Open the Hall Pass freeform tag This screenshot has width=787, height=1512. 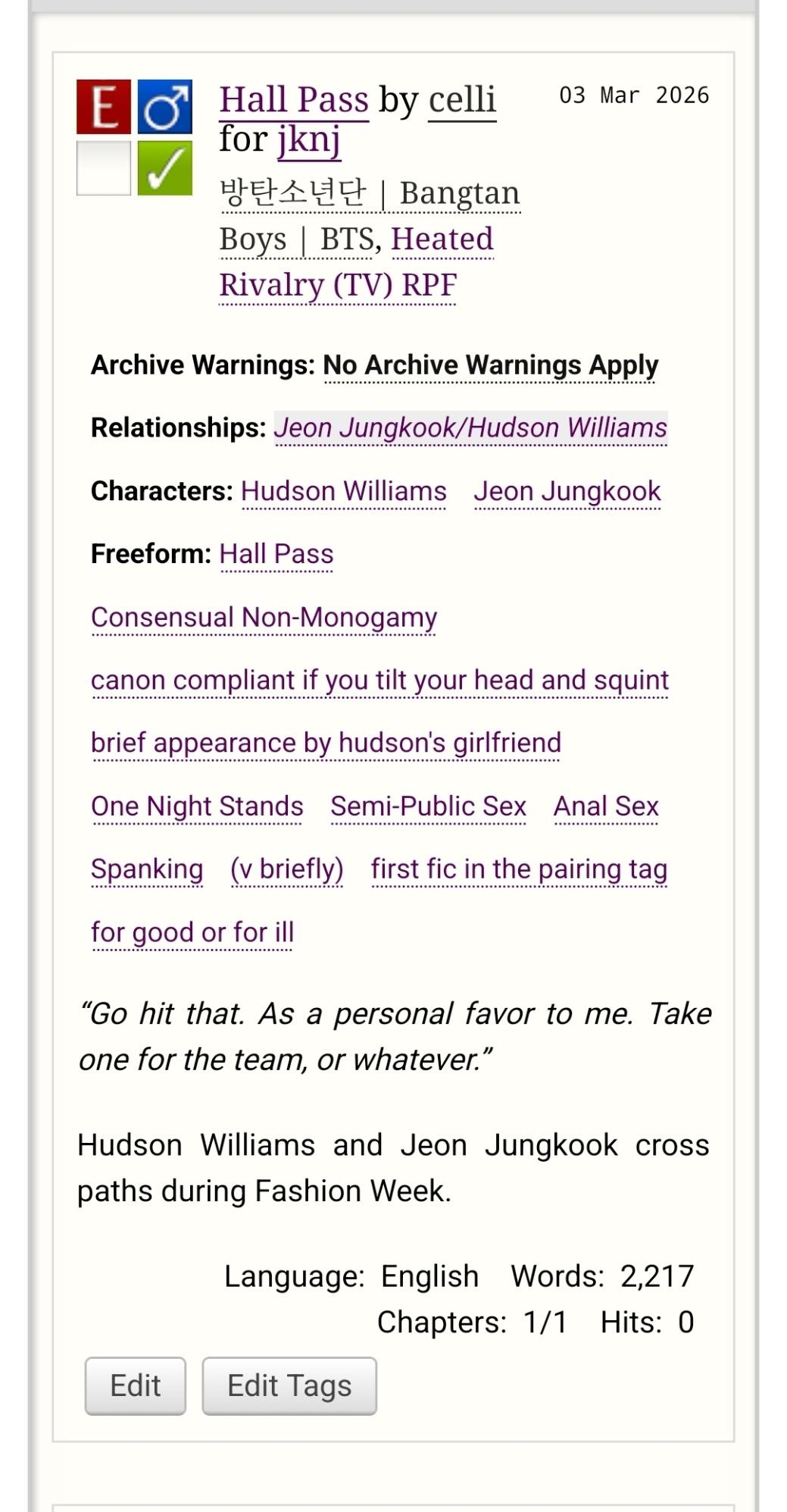point(276,554)
